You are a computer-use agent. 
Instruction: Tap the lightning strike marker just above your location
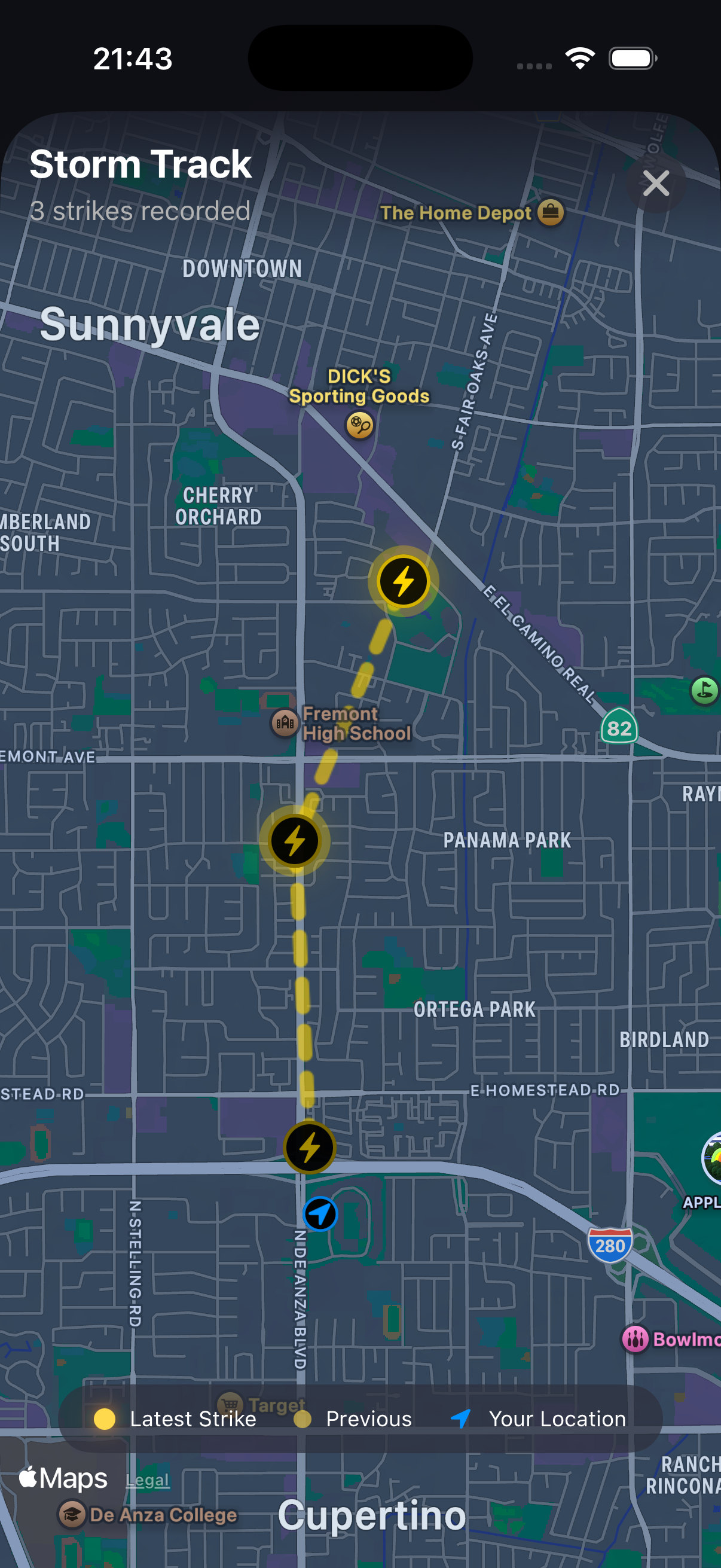pos(309,1148)
